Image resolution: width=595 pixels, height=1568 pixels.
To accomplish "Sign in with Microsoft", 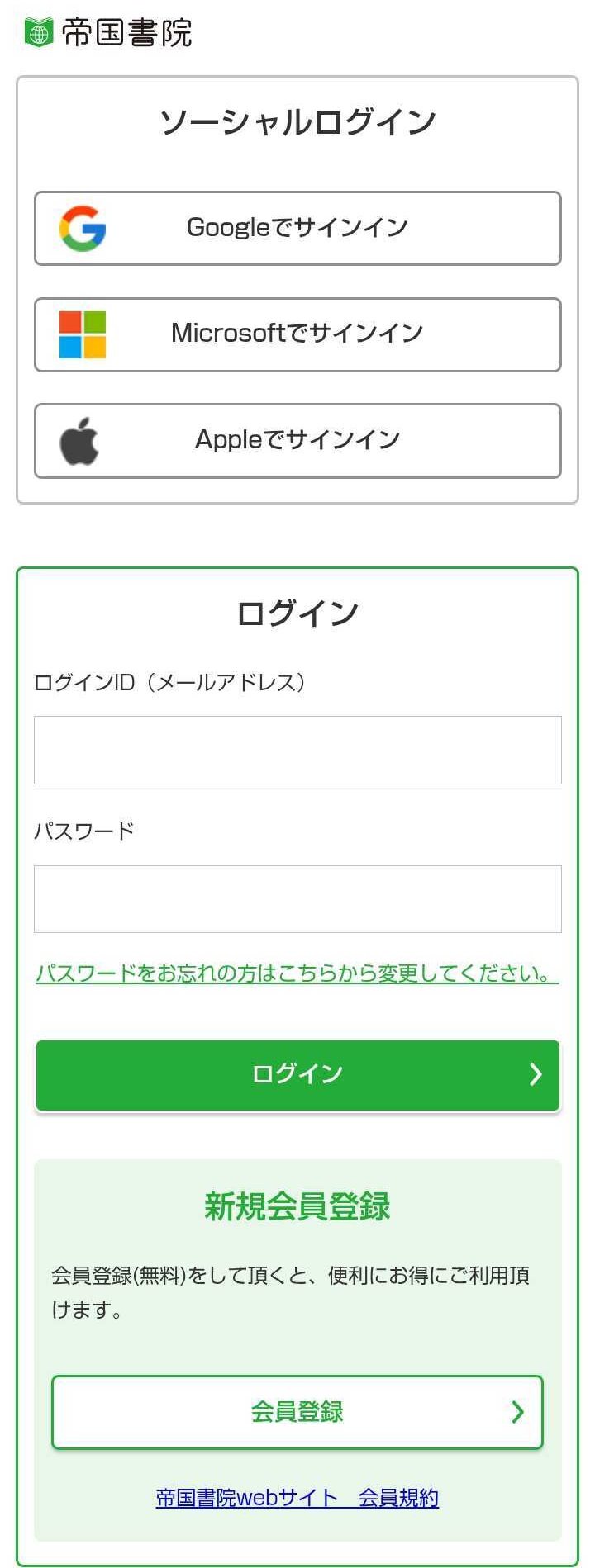I will [x=297, y=334].
